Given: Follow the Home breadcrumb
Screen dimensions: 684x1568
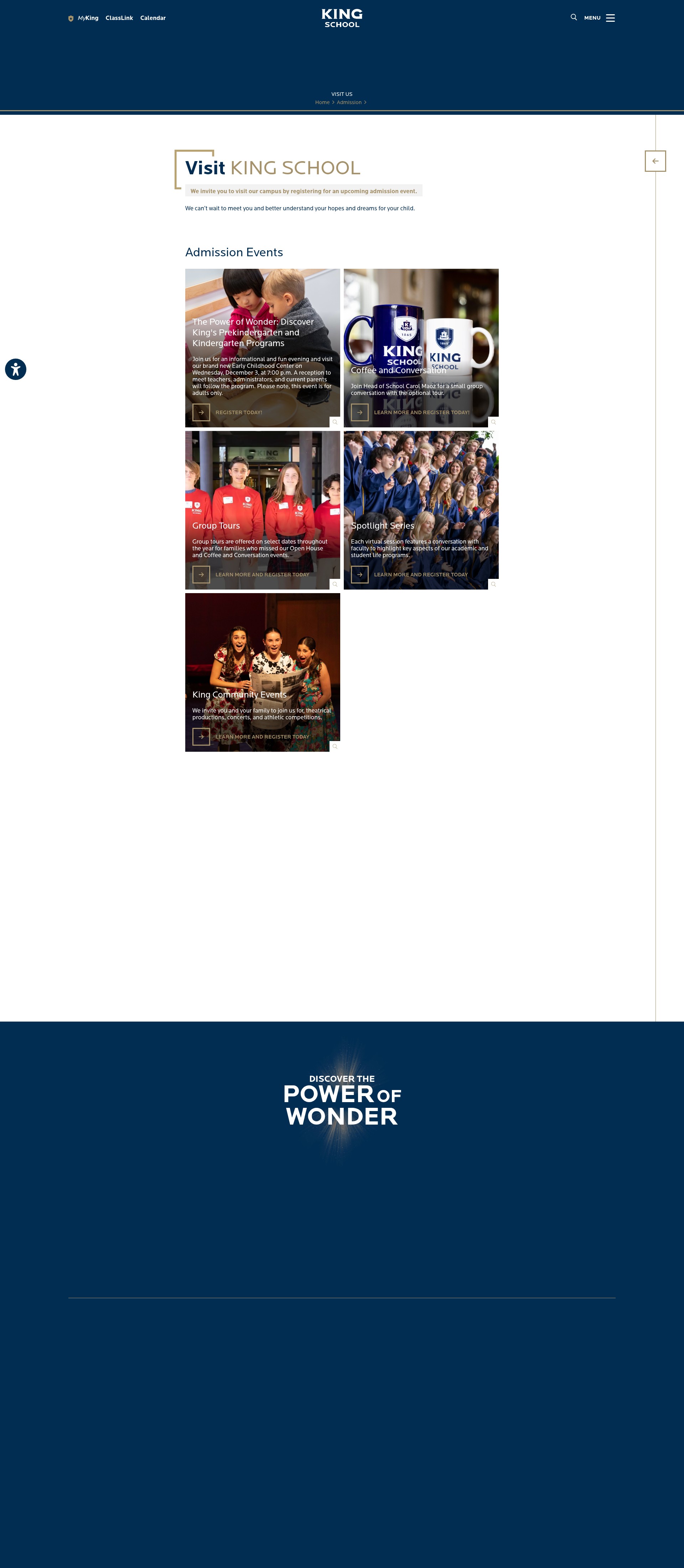Looking at the screenshot, I should coord(322,102).
